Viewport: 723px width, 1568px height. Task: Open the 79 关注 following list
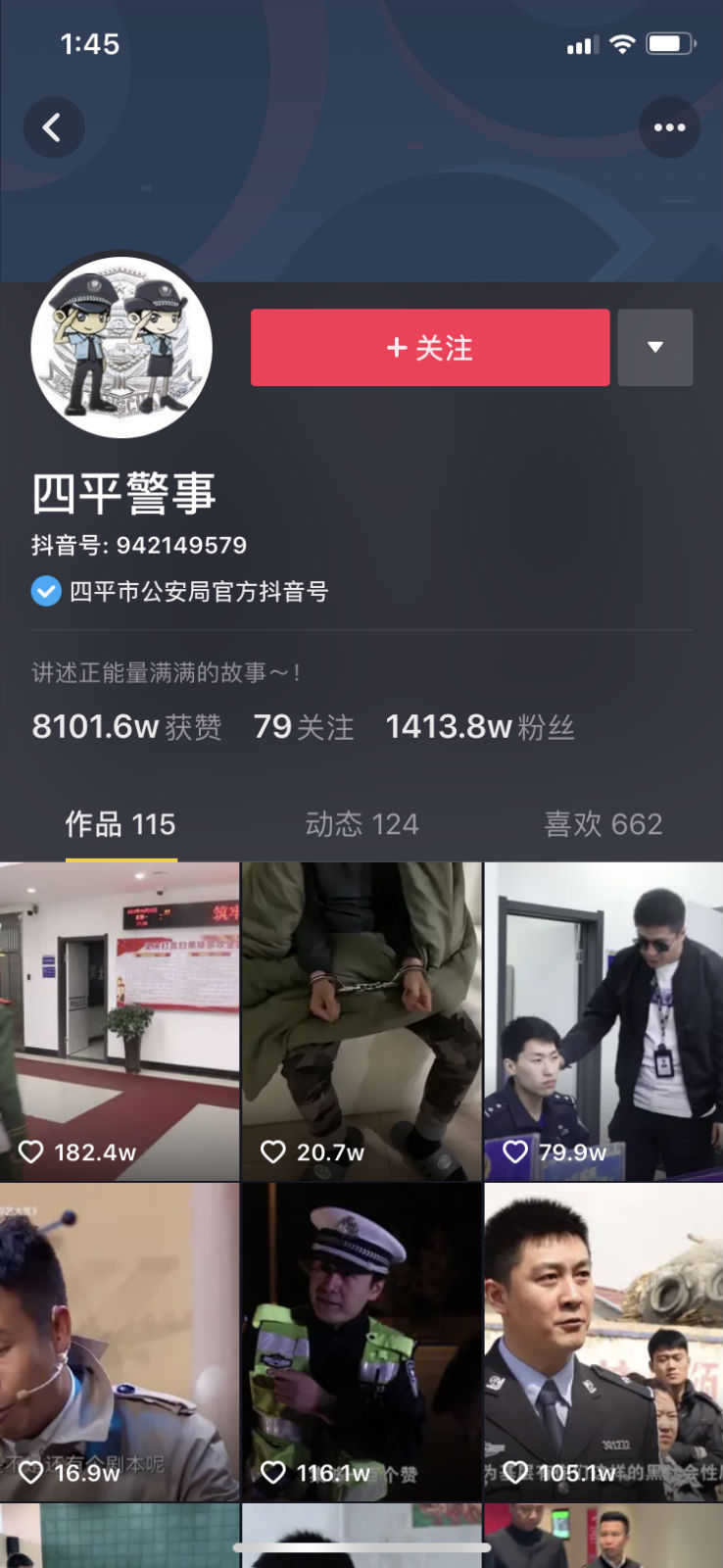303,727
